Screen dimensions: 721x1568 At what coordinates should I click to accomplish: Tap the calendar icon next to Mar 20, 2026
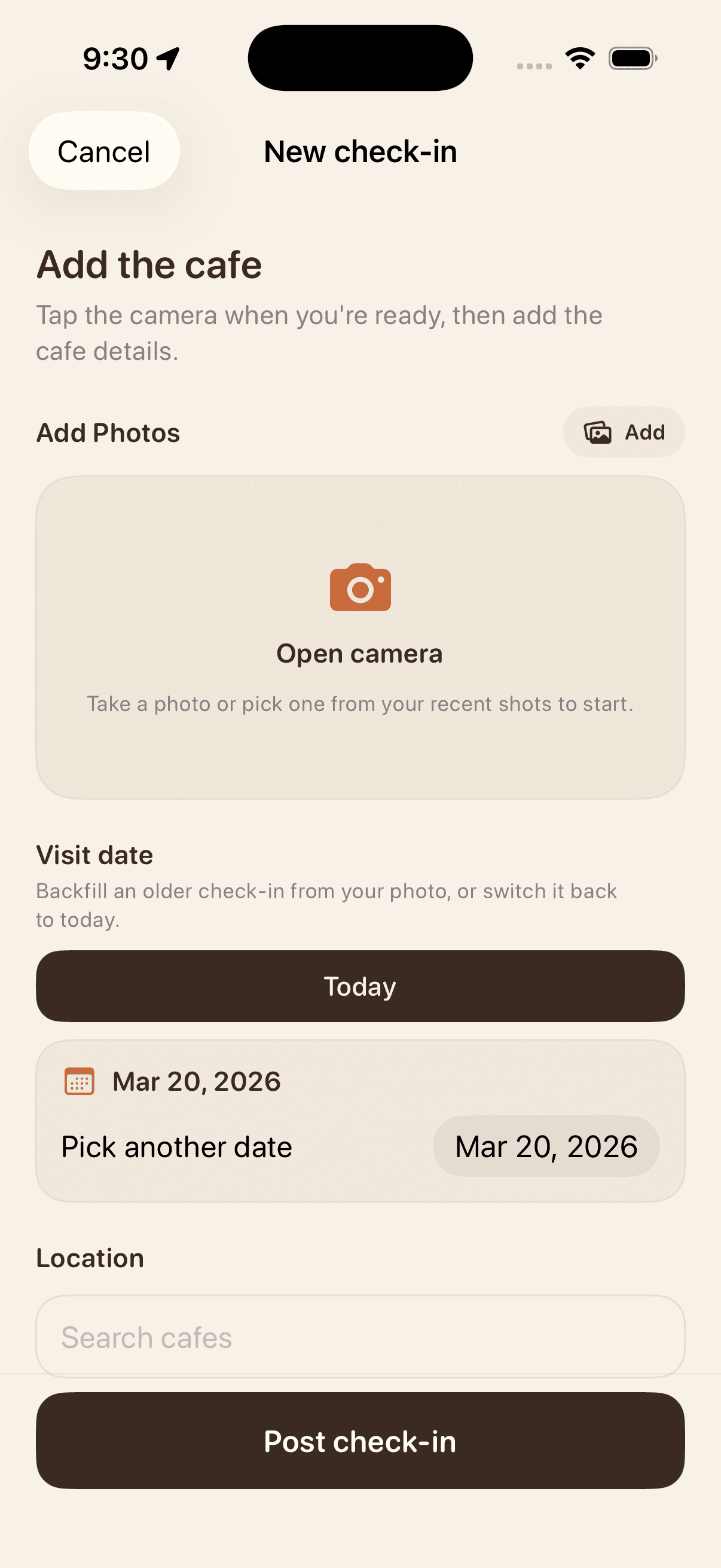(79, 1081)
